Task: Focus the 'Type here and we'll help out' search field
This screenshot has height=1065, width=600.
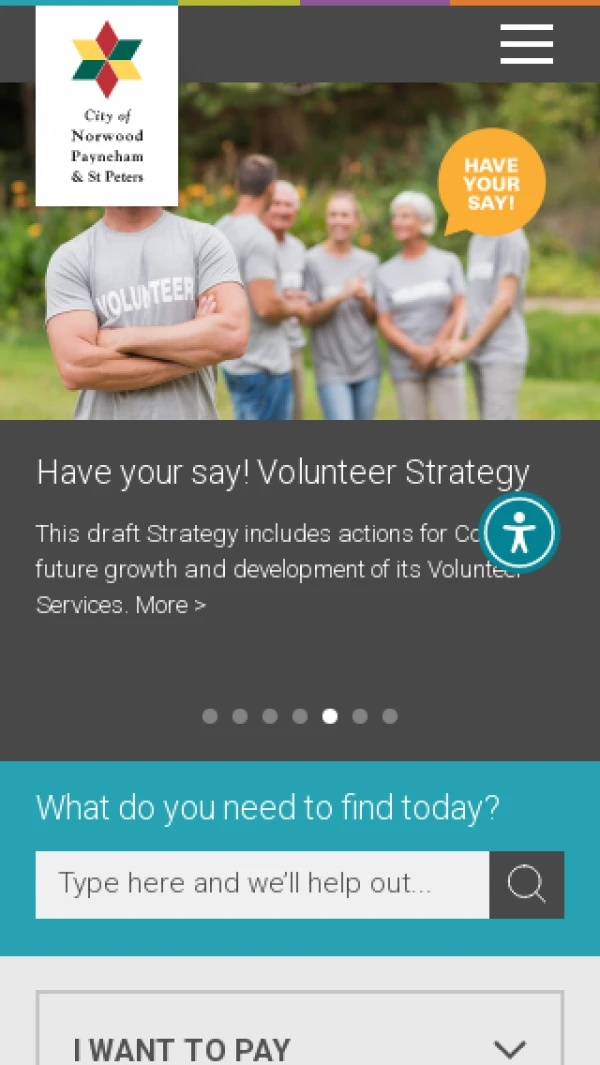Action: (262, 884)
